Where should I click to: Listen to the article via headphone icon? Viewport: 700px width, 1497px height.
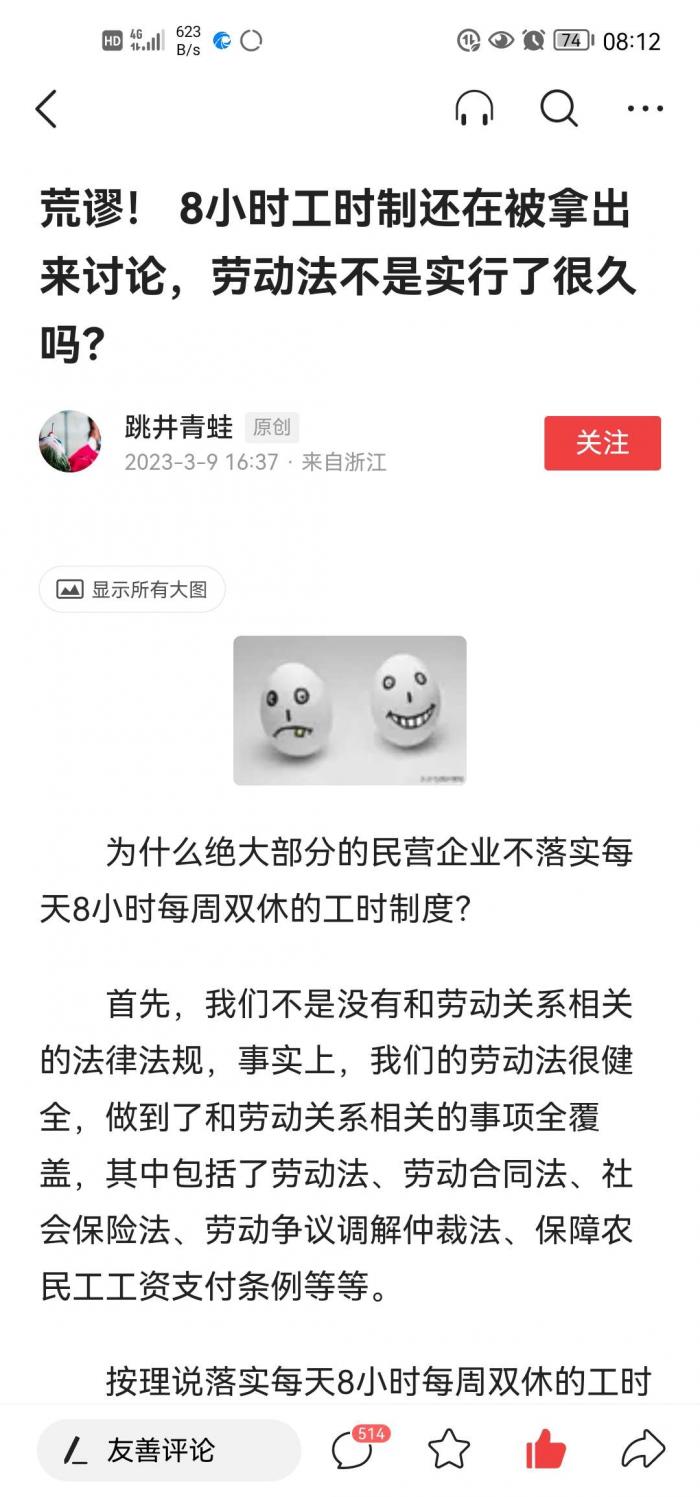pos(474,108)
